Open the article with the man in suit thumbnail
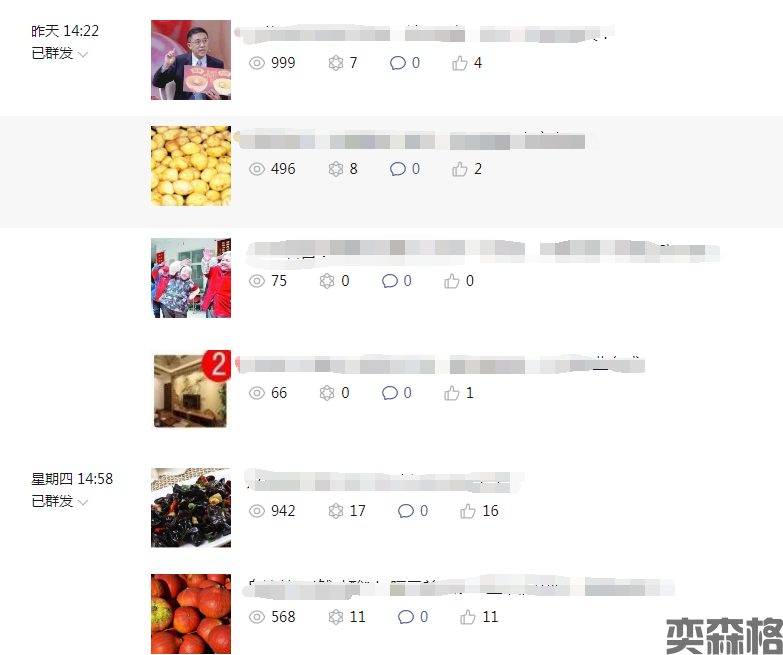 (191, 60)
